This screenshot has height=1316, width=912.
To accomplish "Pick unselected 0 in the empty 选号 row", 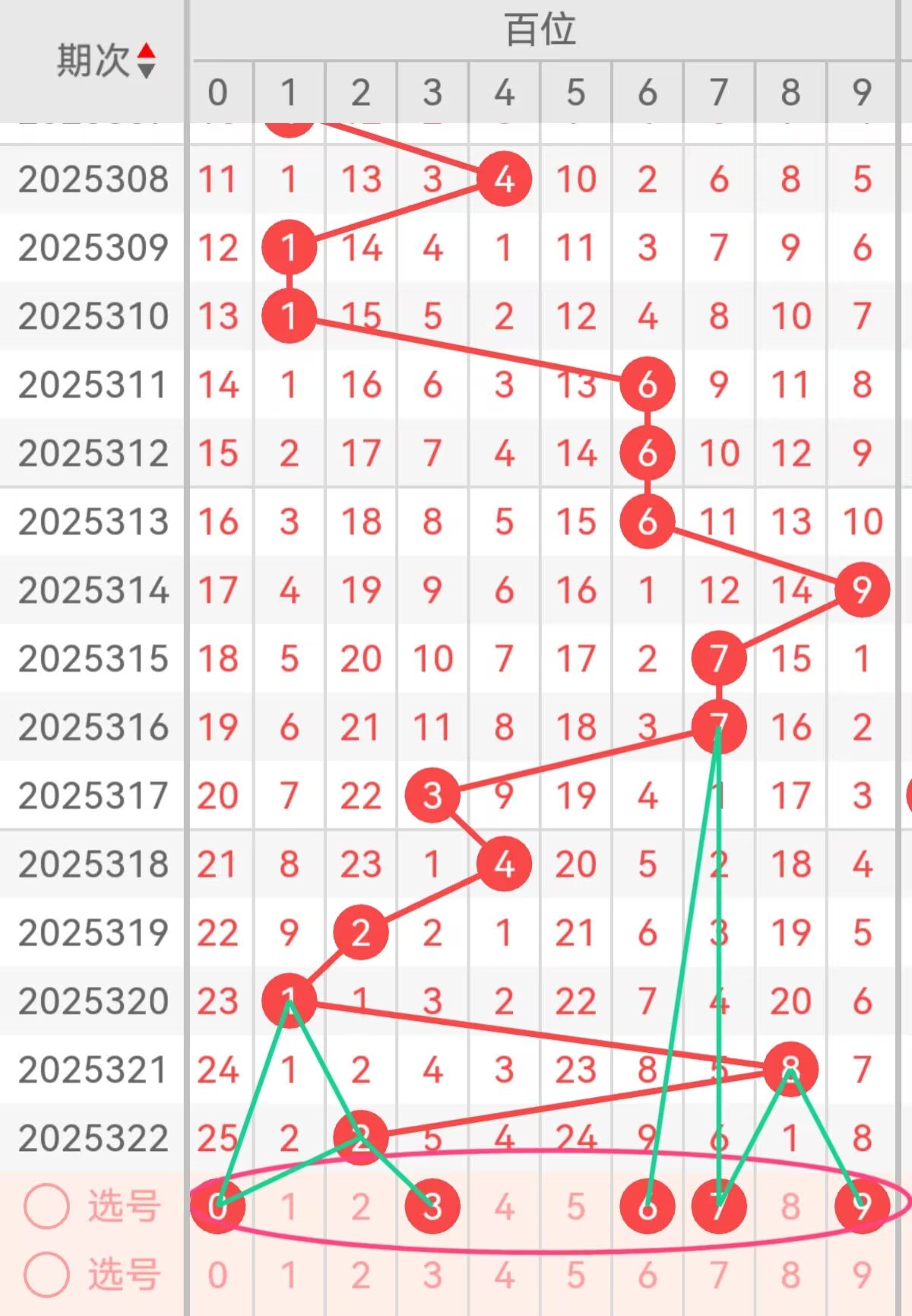I will tap(217, 1275).
